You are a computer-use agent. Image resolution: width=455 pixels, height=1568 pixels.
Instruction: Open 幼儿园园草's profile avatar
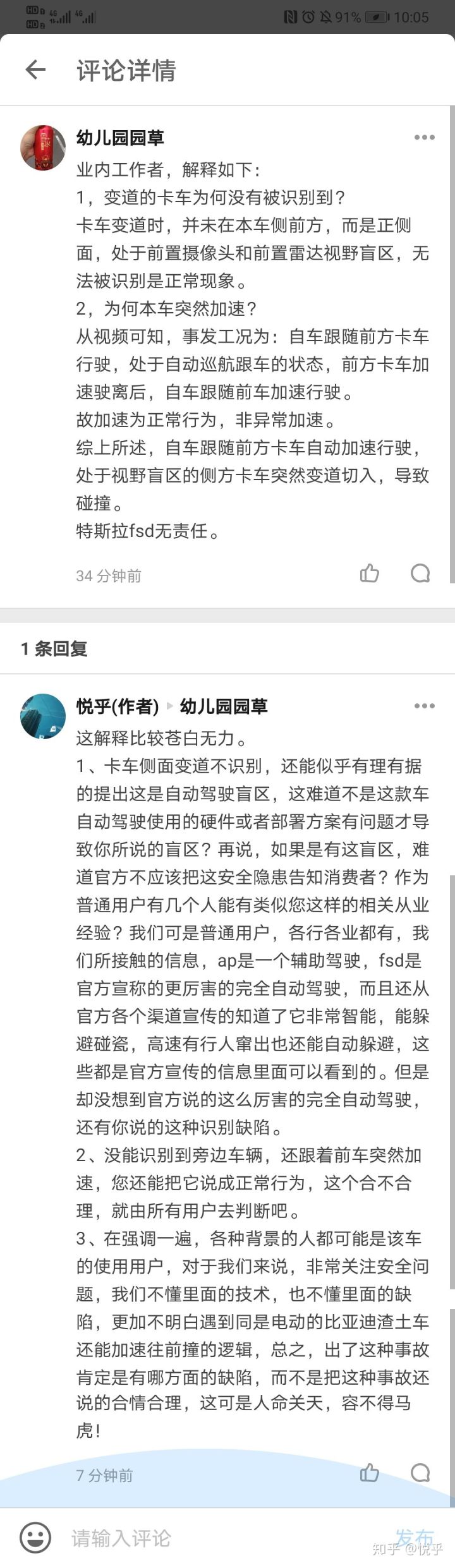point(43,148)
